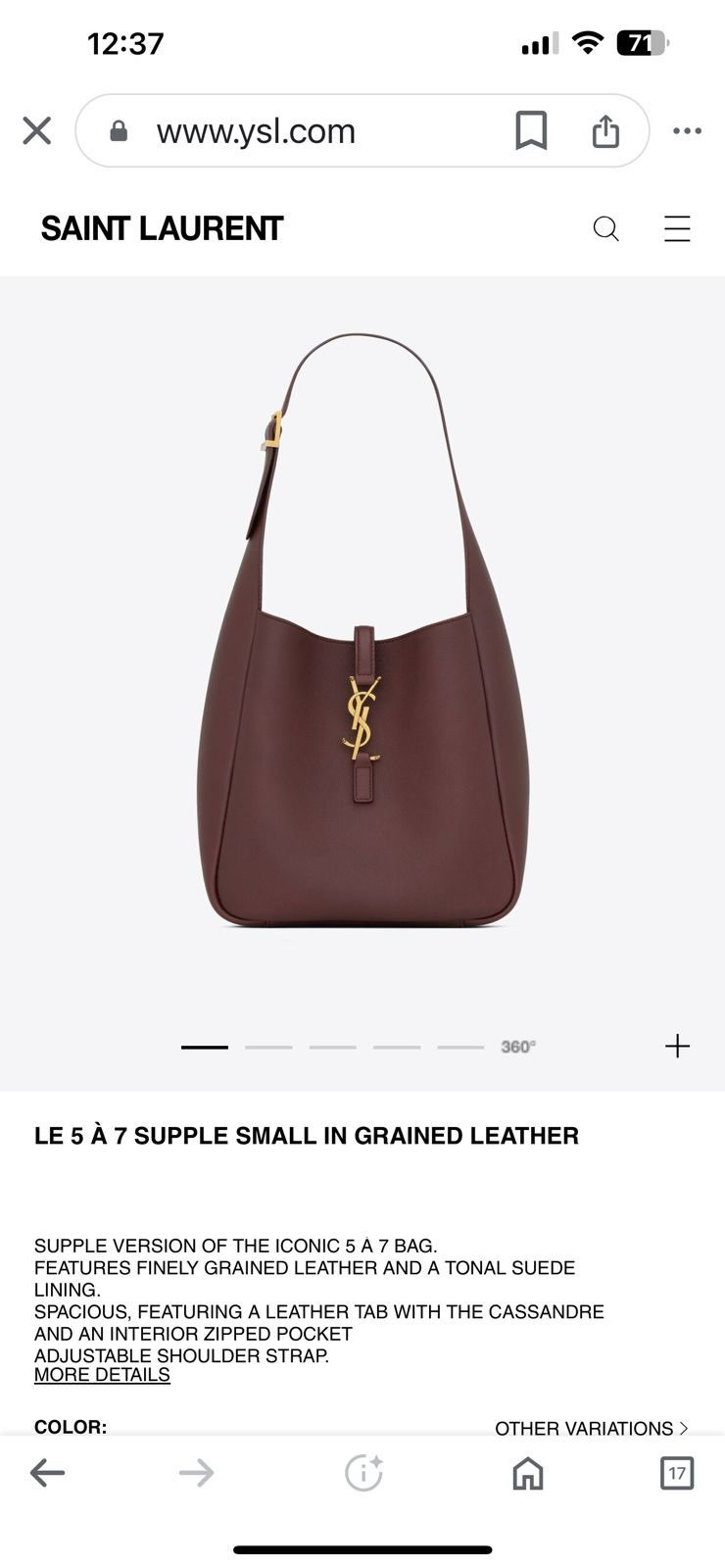Tap the plus icon to zoom the product image
725x1568 pixels.
677,1046
